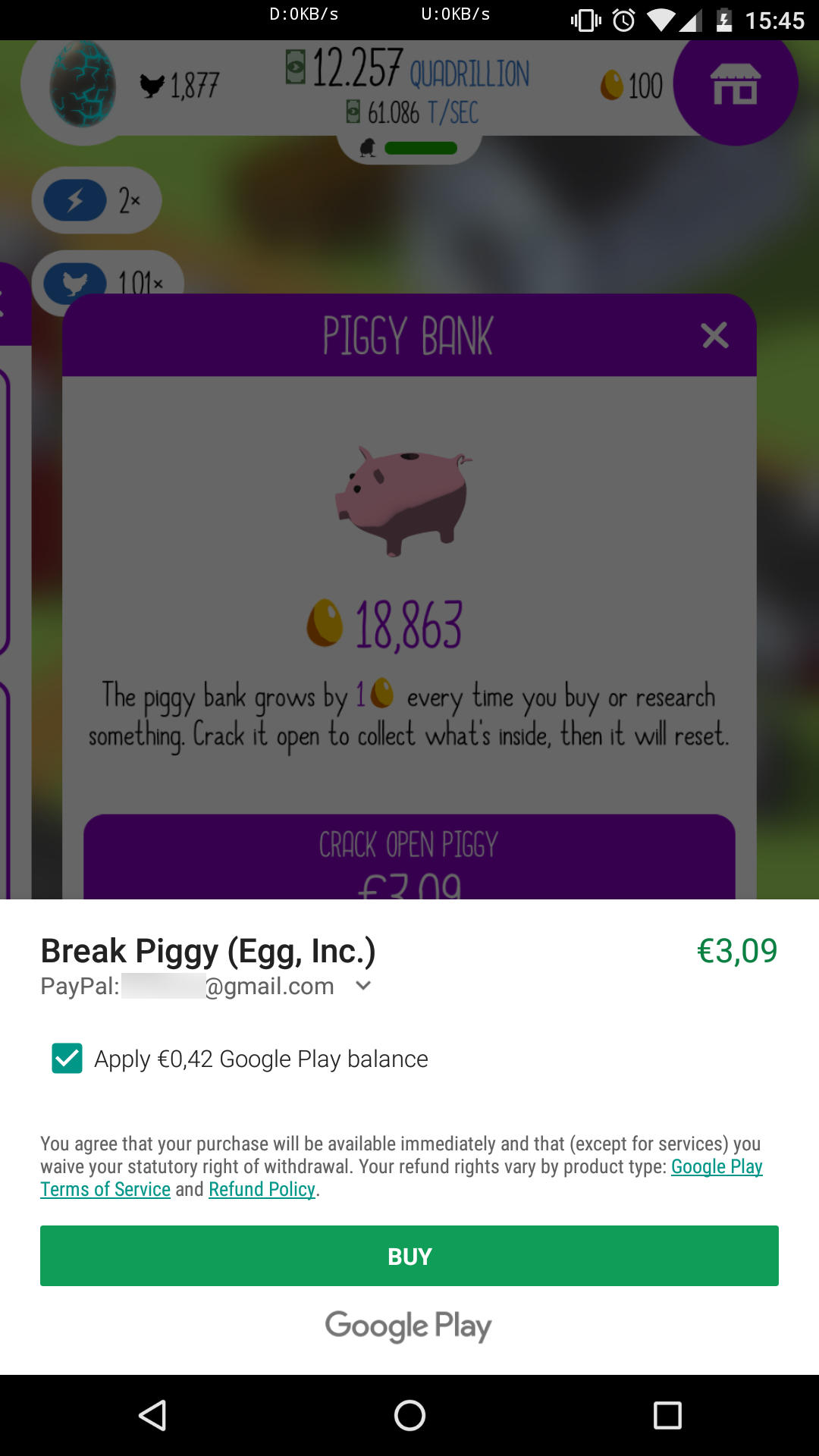819x1456 pixels.
Task: Uncheck Apply €0,42 Google Play balance
Action: (67, 1059)
